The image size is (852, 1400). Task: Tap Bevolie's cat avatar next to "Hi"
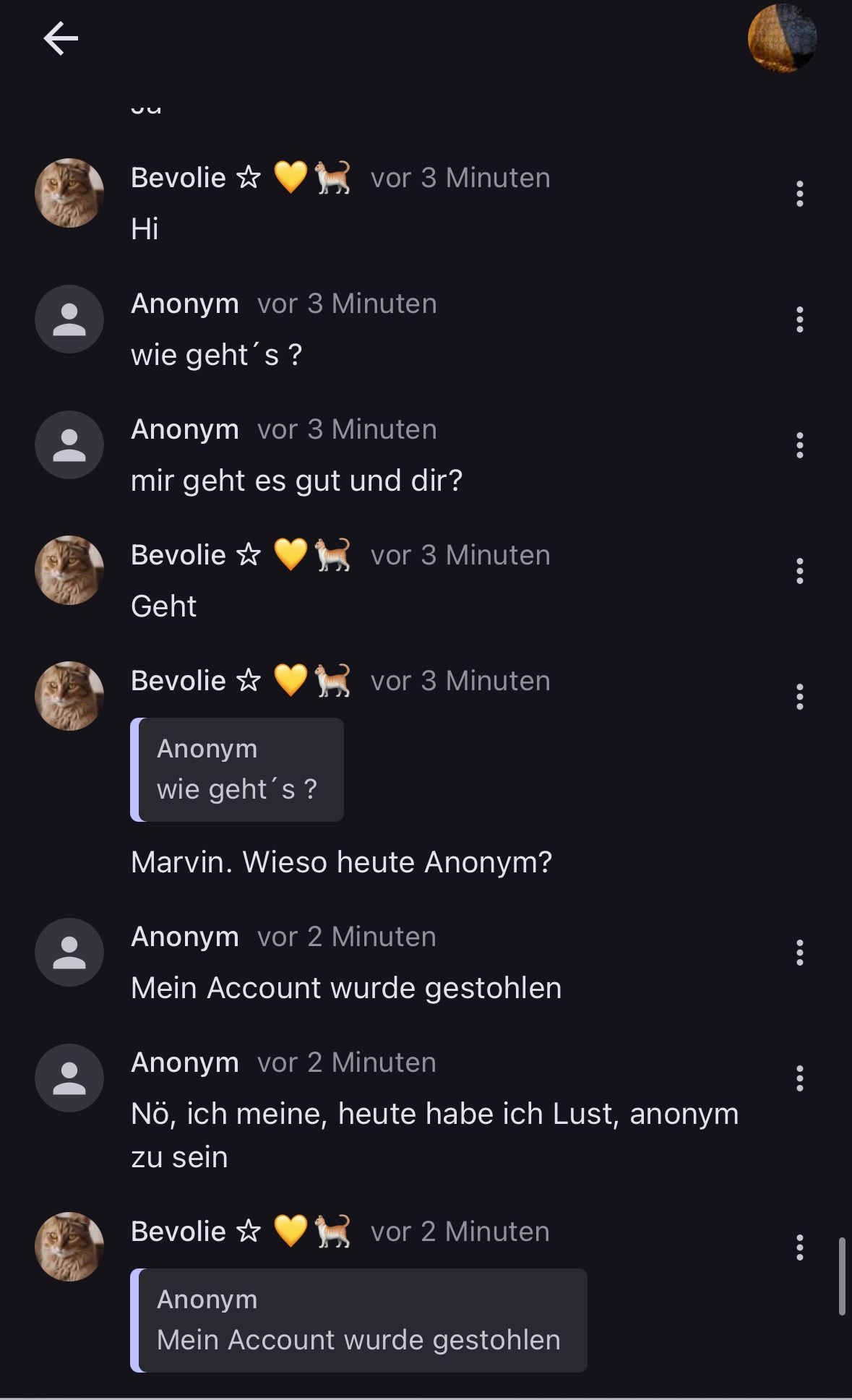point(69,193)
